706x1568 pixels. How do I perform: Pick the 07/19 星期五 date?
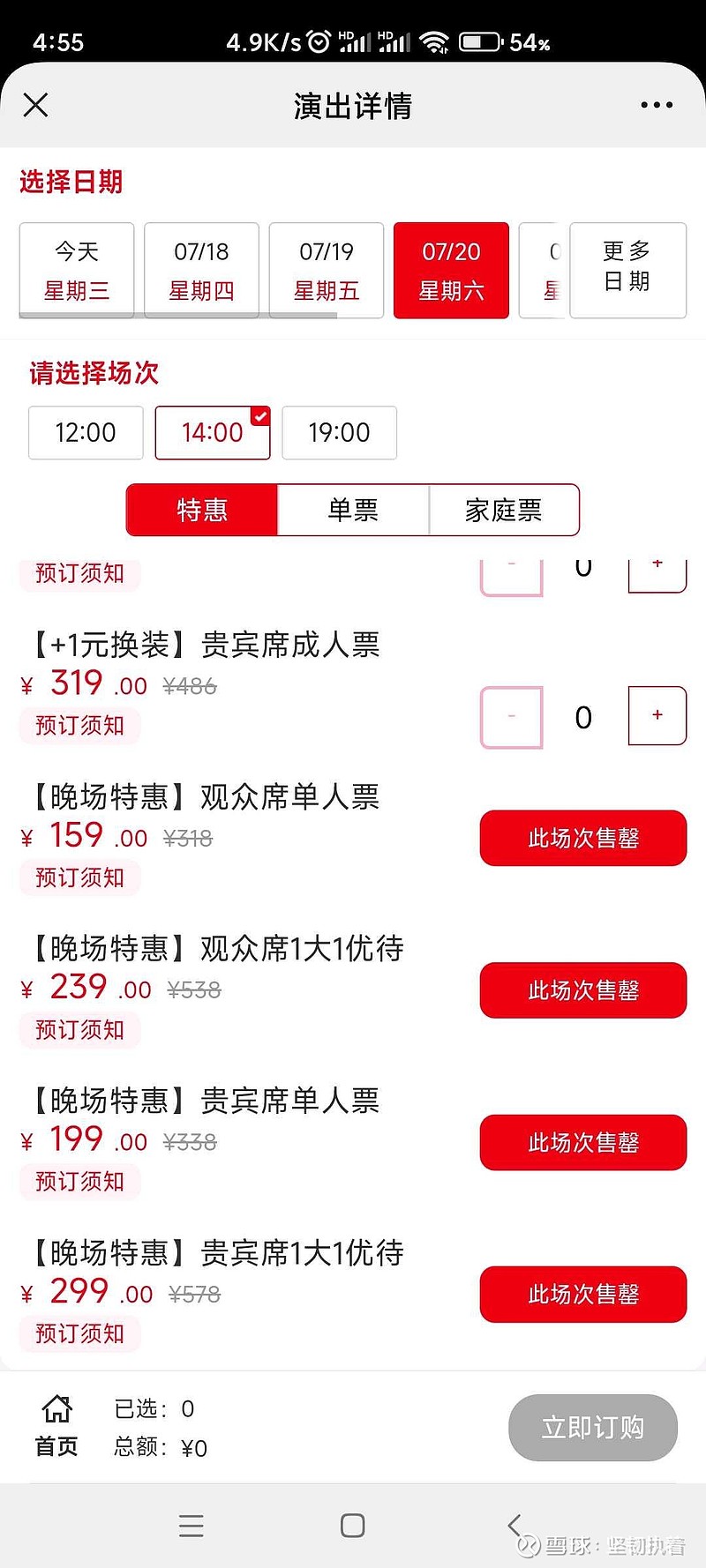[327, 270]
